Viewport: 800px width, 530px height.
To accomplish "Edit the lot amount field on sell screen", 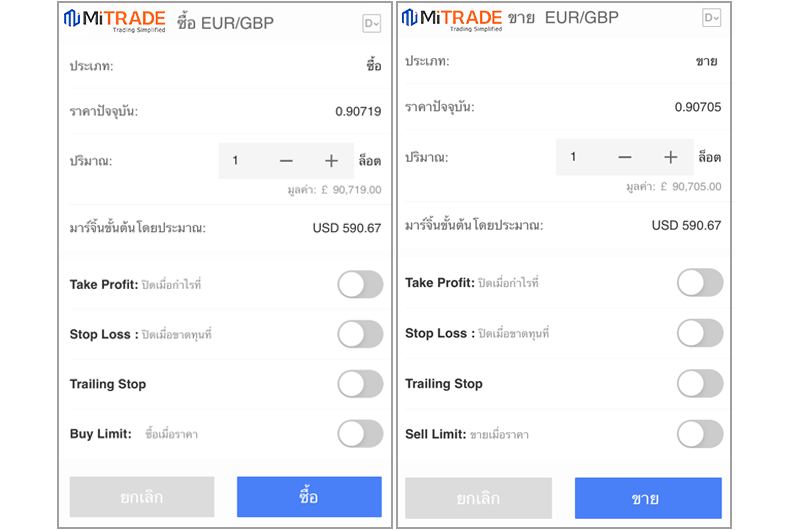I will (x=578, y=157).
